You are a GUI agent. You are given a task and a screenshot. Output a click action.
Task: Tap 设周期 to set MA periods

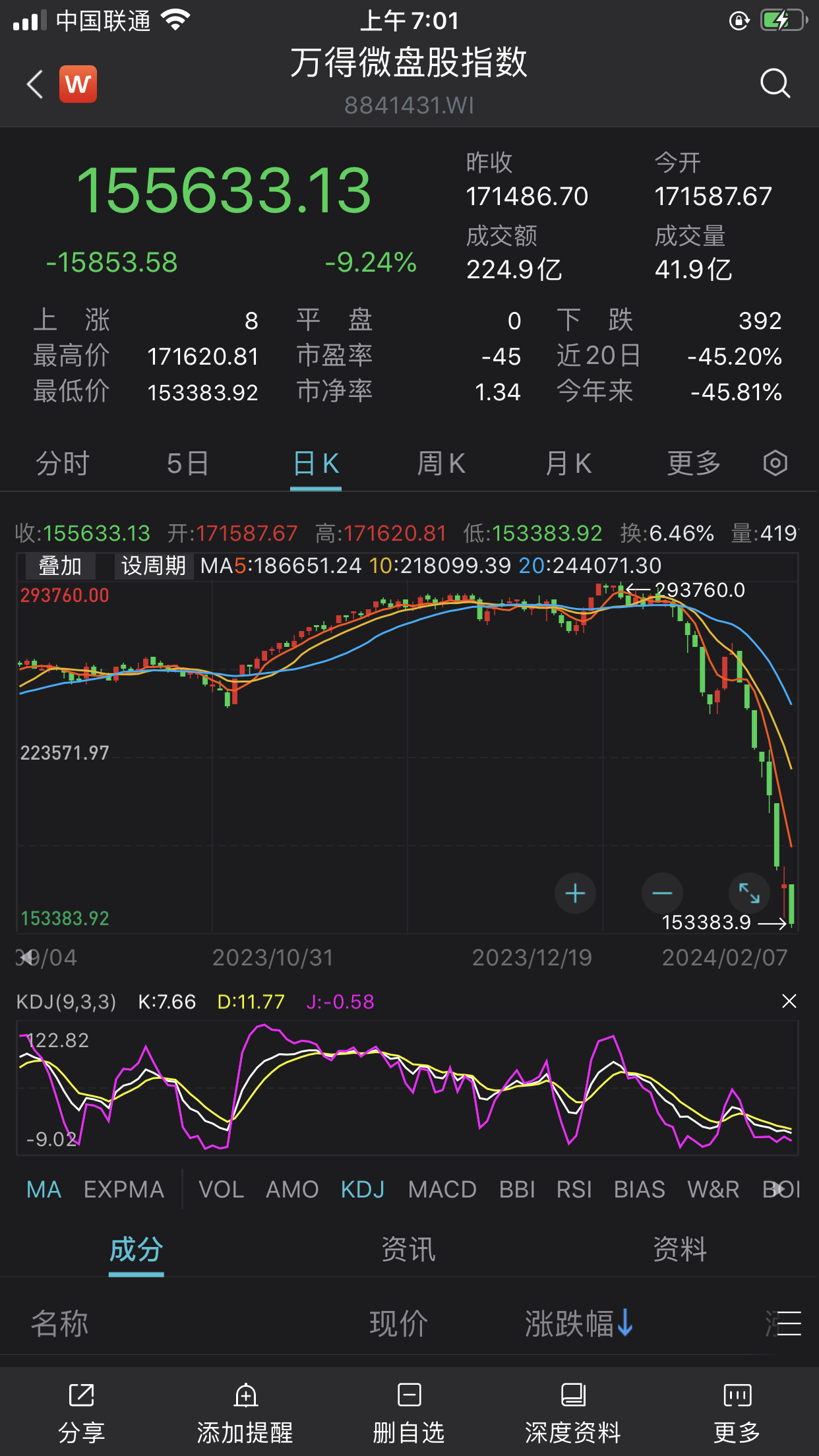pos(154,566)
